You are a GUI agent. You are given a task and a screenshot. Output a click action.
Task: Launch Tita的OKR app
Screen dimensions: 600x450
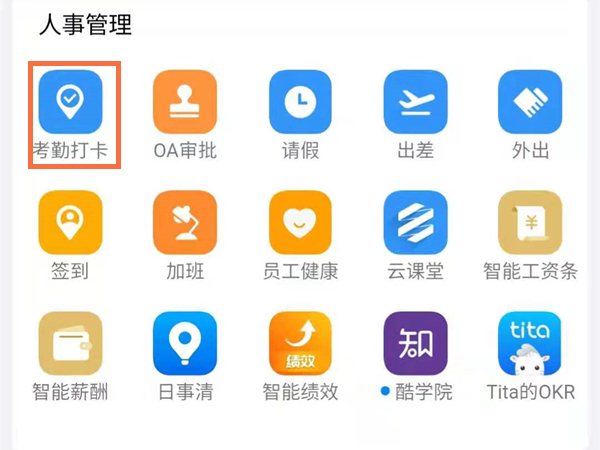[x=531, y=343]
